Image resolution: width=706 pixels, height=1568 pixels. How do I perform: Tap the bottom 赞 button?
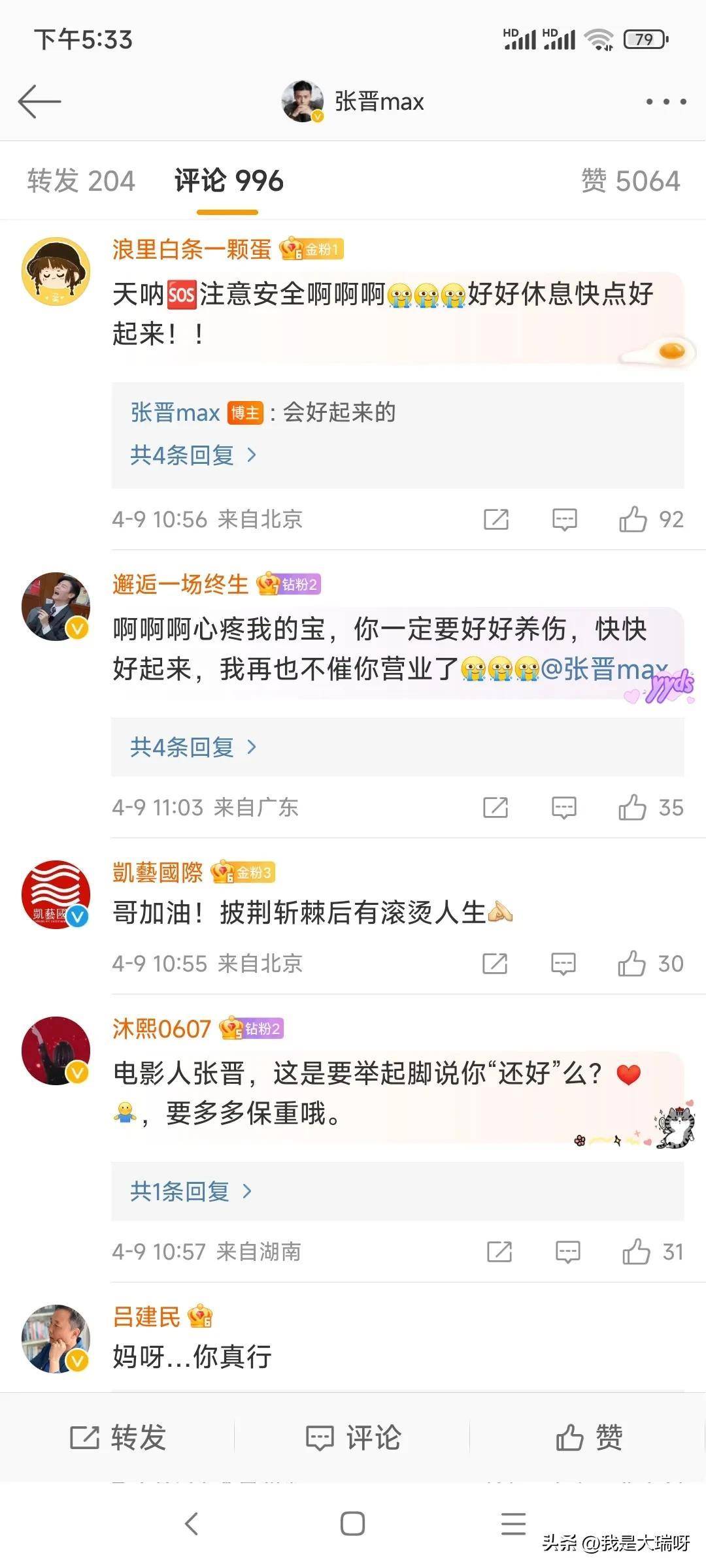pos(588,1437)
